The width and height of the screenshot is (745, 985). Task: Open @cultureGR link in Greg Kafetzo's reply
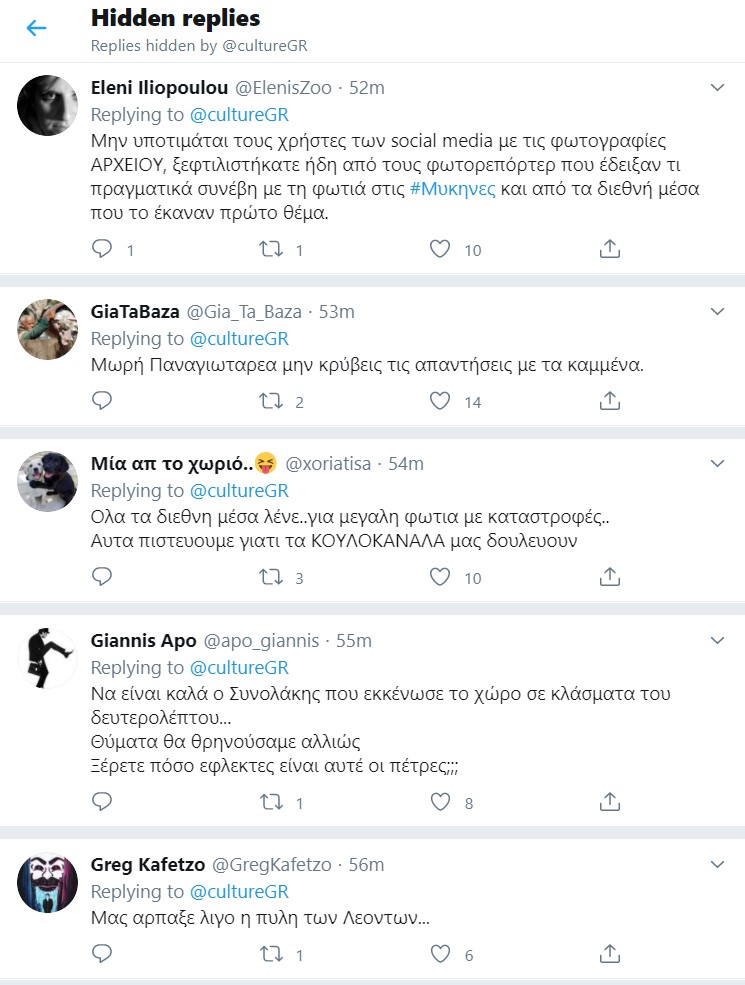[x=239, y=892]
